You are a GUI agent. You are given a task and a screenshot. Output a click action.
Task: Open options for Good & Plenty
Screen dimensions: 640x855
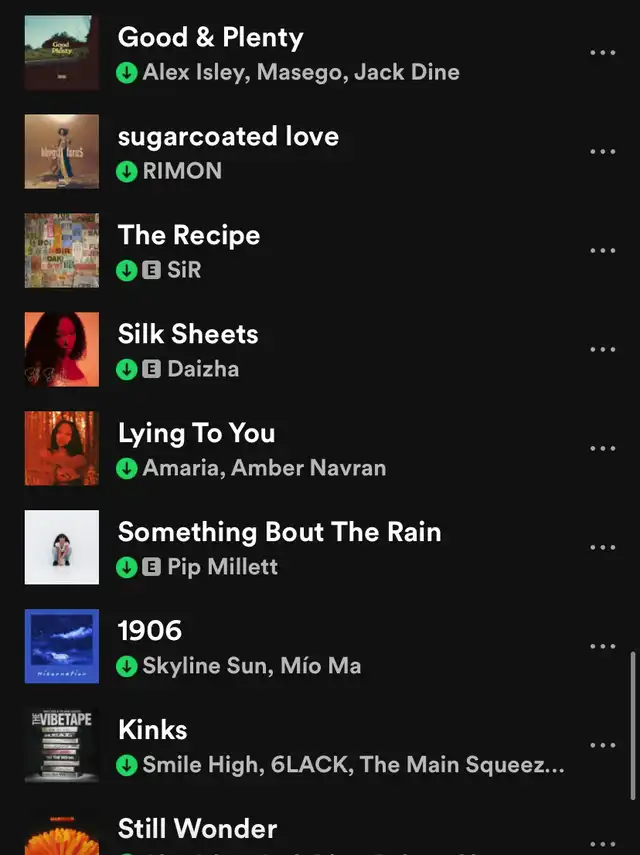click(603, 53)
